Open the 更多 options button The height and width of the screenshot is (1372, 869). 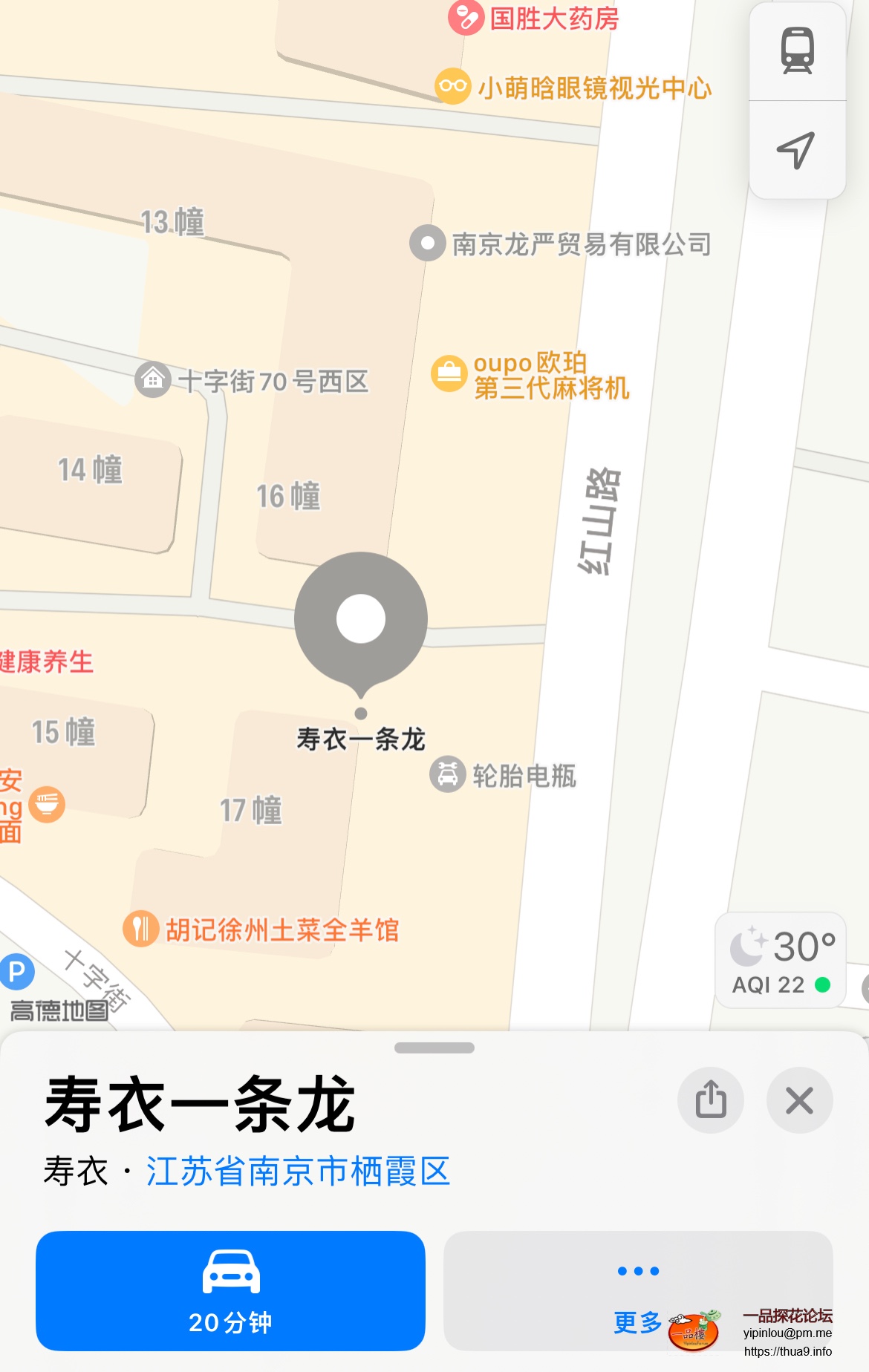point(637,1290)
